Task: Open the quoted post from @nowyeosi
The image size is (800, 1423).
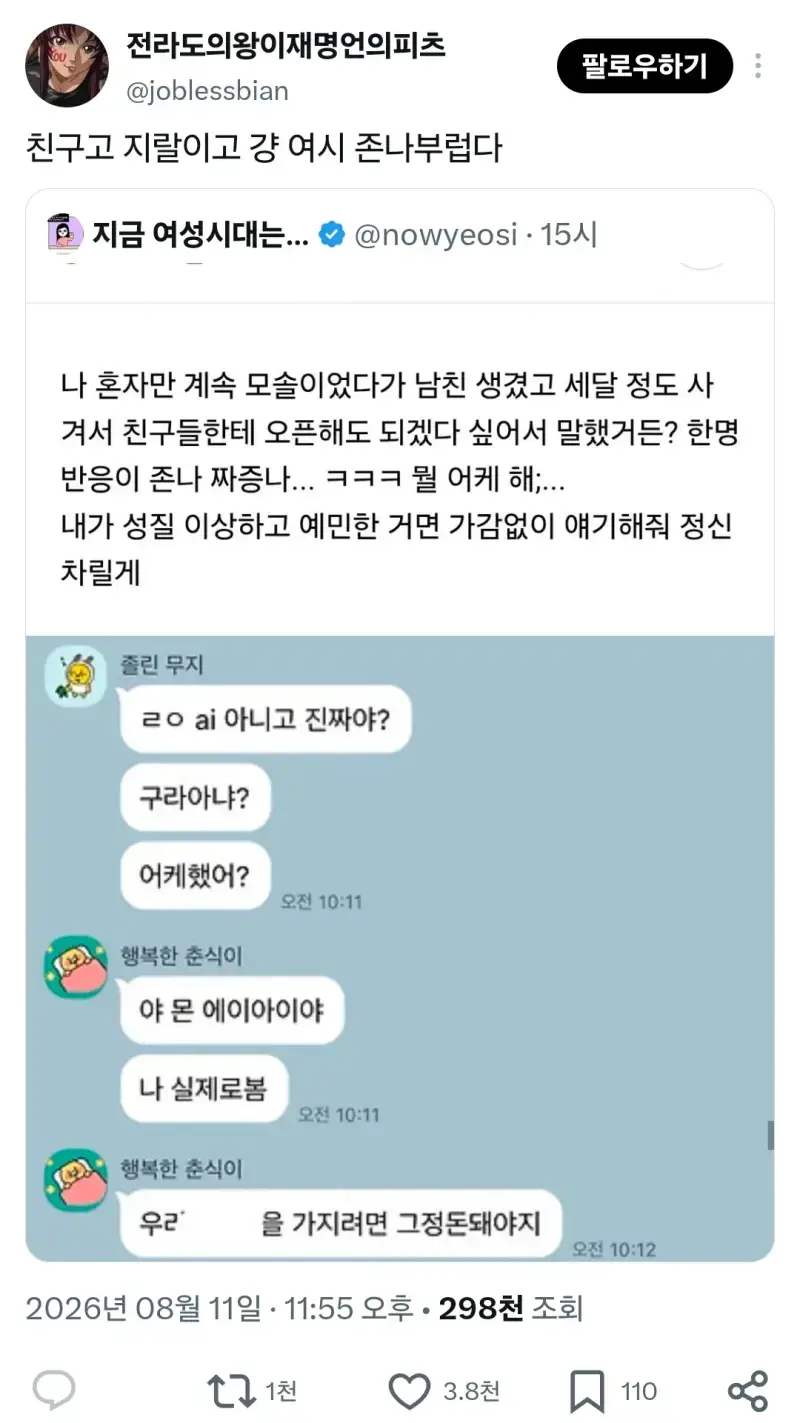Action: click(400, 725)
